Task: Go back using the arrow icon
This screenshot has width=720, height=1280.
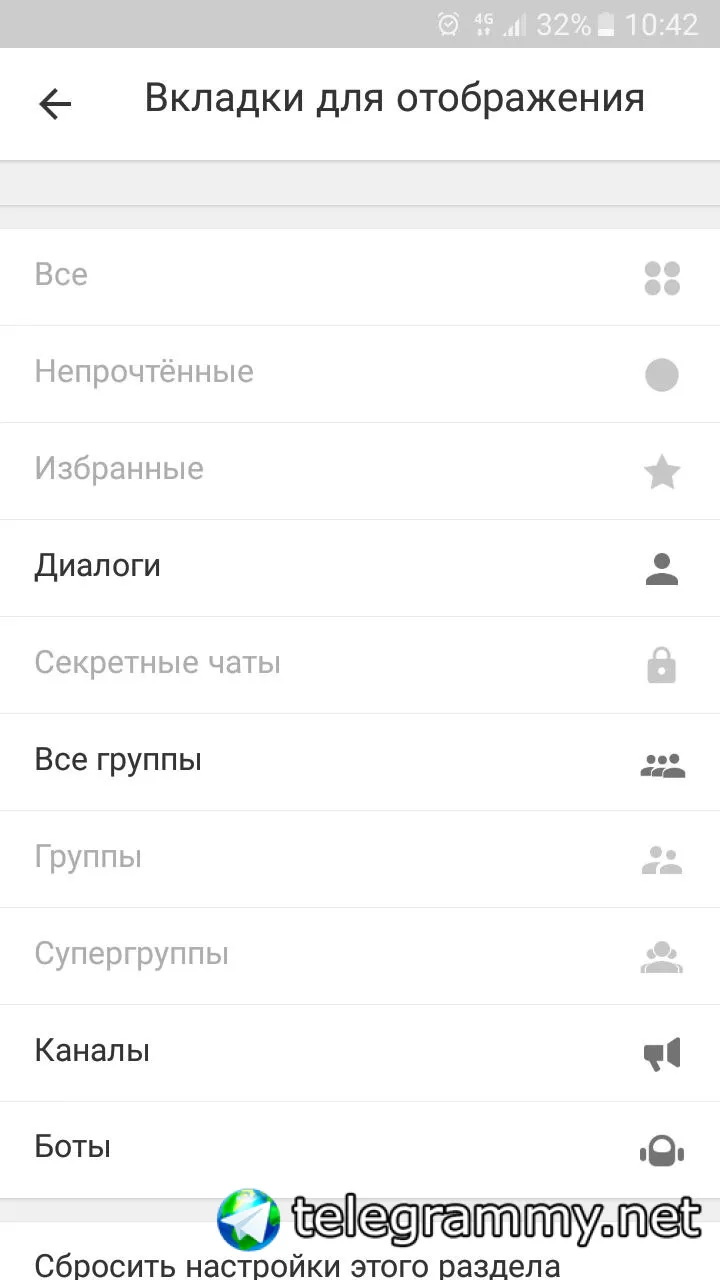Action: click(x=55, y=103)
